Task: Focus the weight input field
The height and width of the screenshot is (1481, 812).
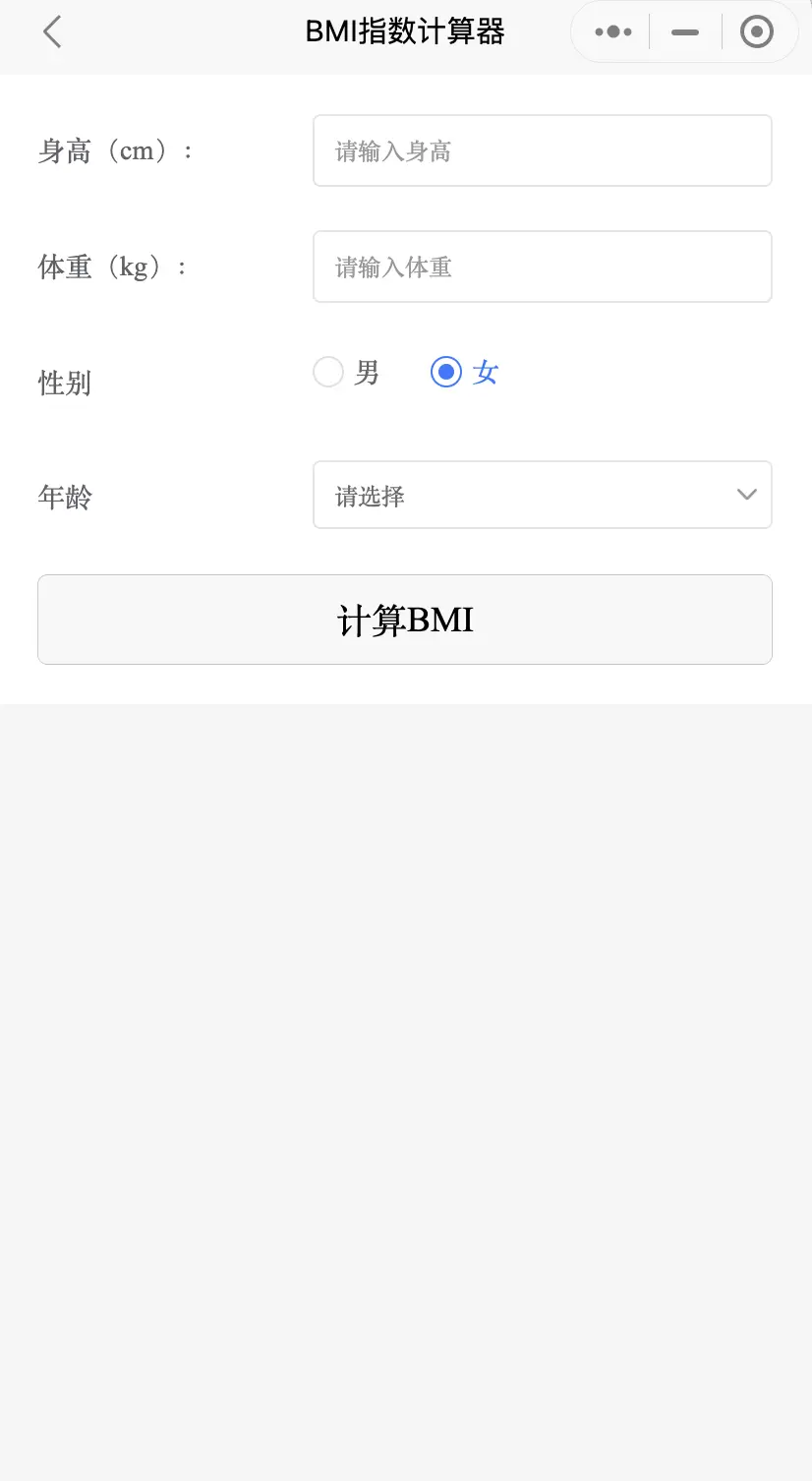Action: (543, 267)
